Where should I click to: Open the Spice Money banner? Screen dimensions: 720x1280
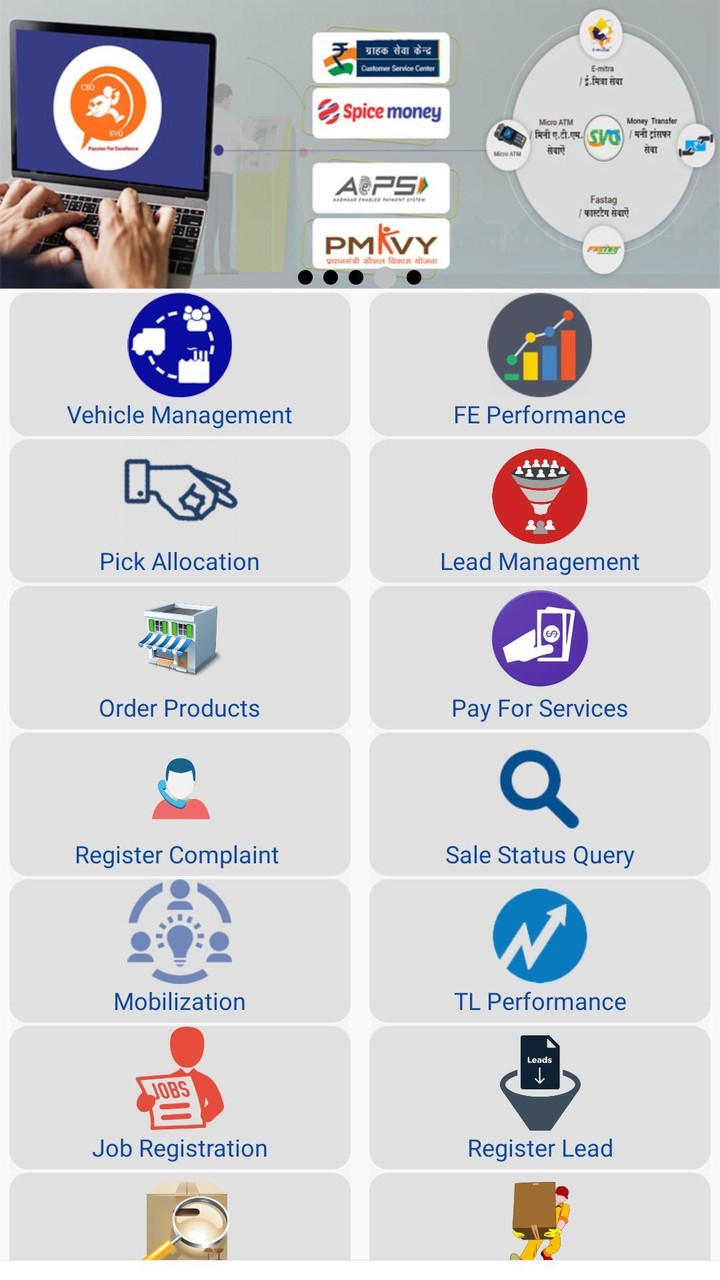(x=380, y=110)
